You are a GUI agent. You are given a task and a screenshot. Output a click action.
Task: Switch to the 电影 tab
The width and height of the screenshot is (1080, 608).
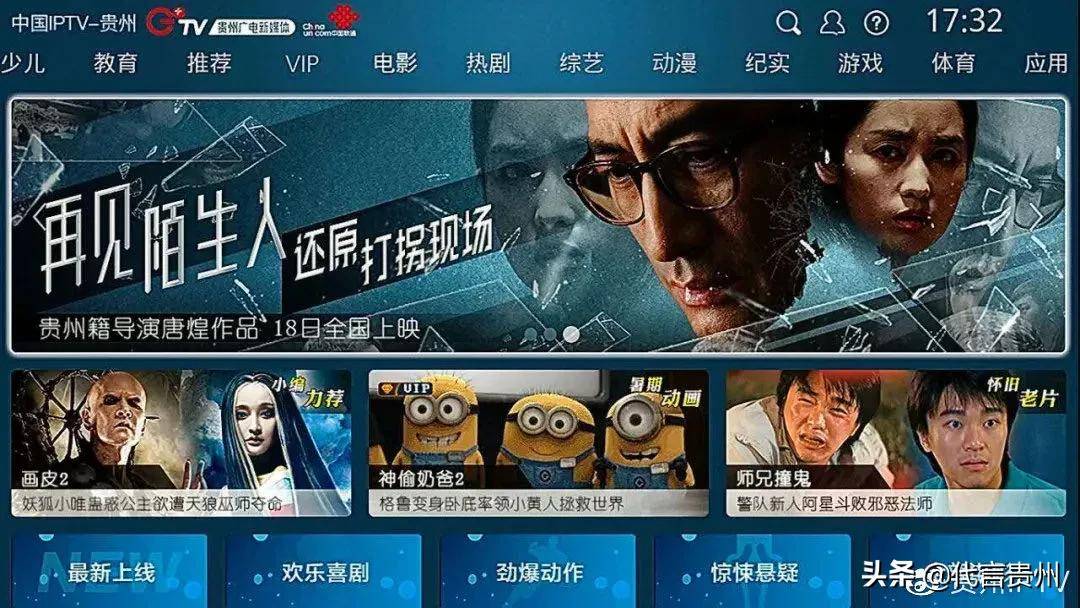(395, 63)
